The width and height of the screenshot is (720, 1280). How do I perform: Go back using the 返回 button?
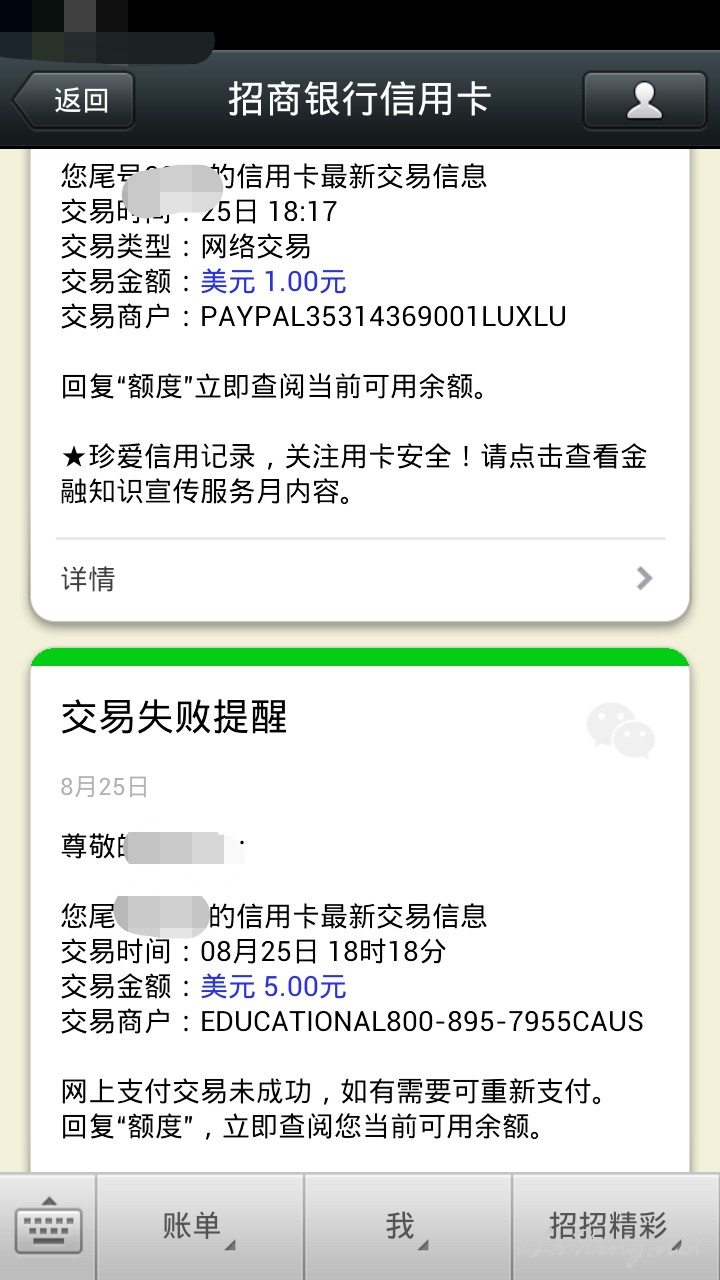point(74,100)
